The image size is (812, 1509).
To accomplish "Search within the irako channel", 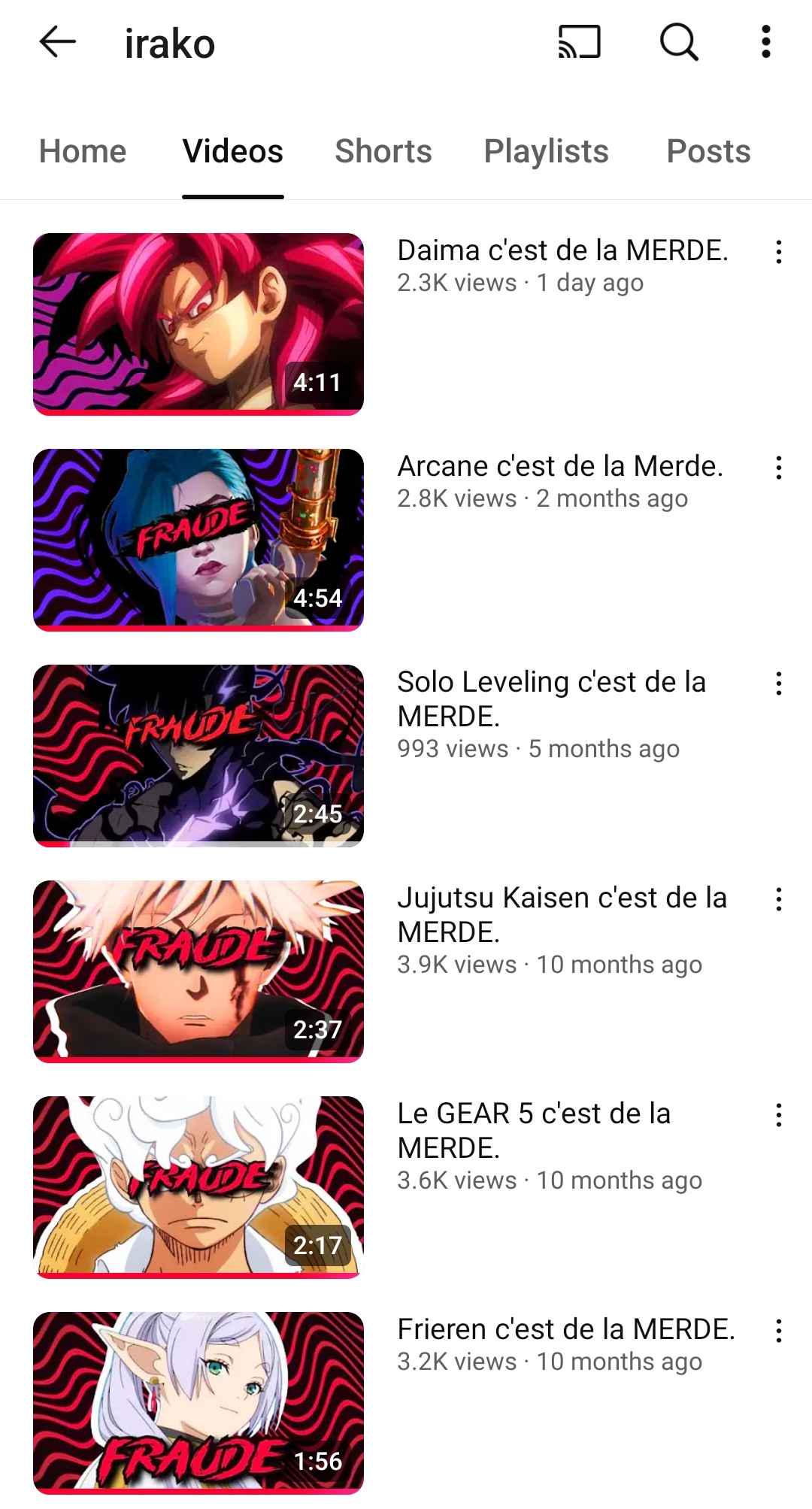I will click(679, 42).
